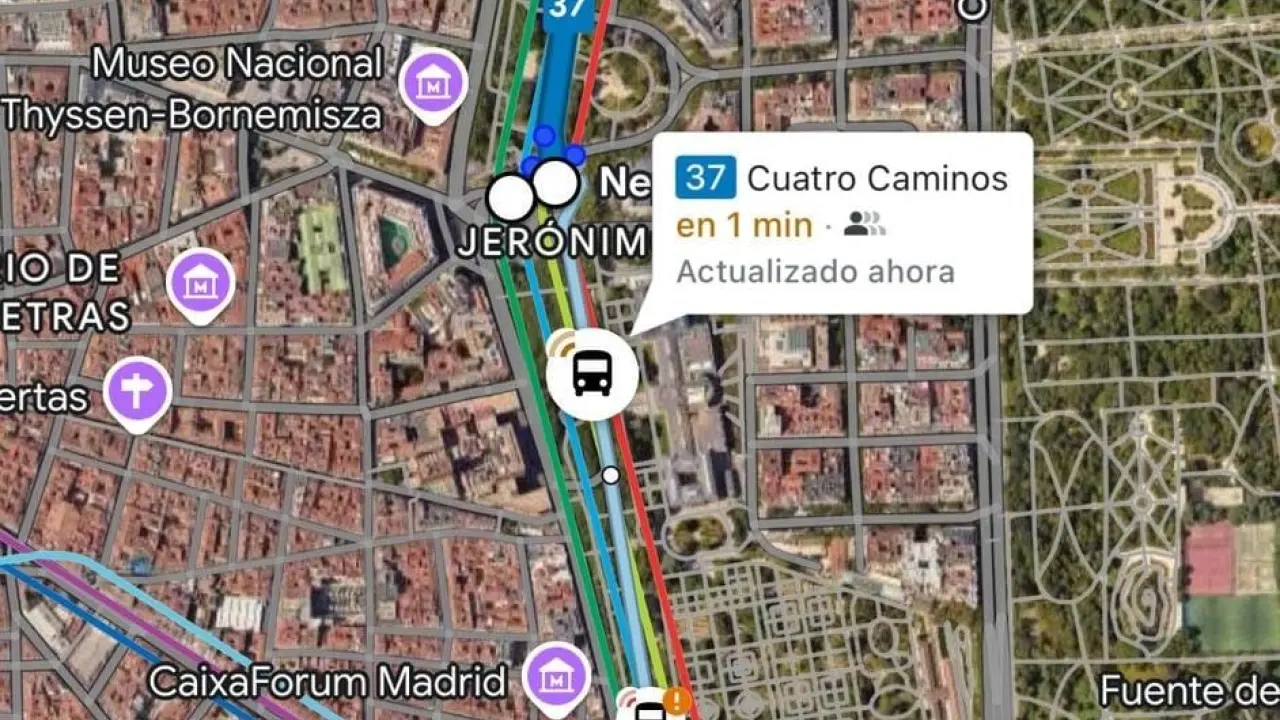Select the museum pin beside the ETRAS label
The image size is (1280, 720).
pyautogui.click(x=201, y=283)
